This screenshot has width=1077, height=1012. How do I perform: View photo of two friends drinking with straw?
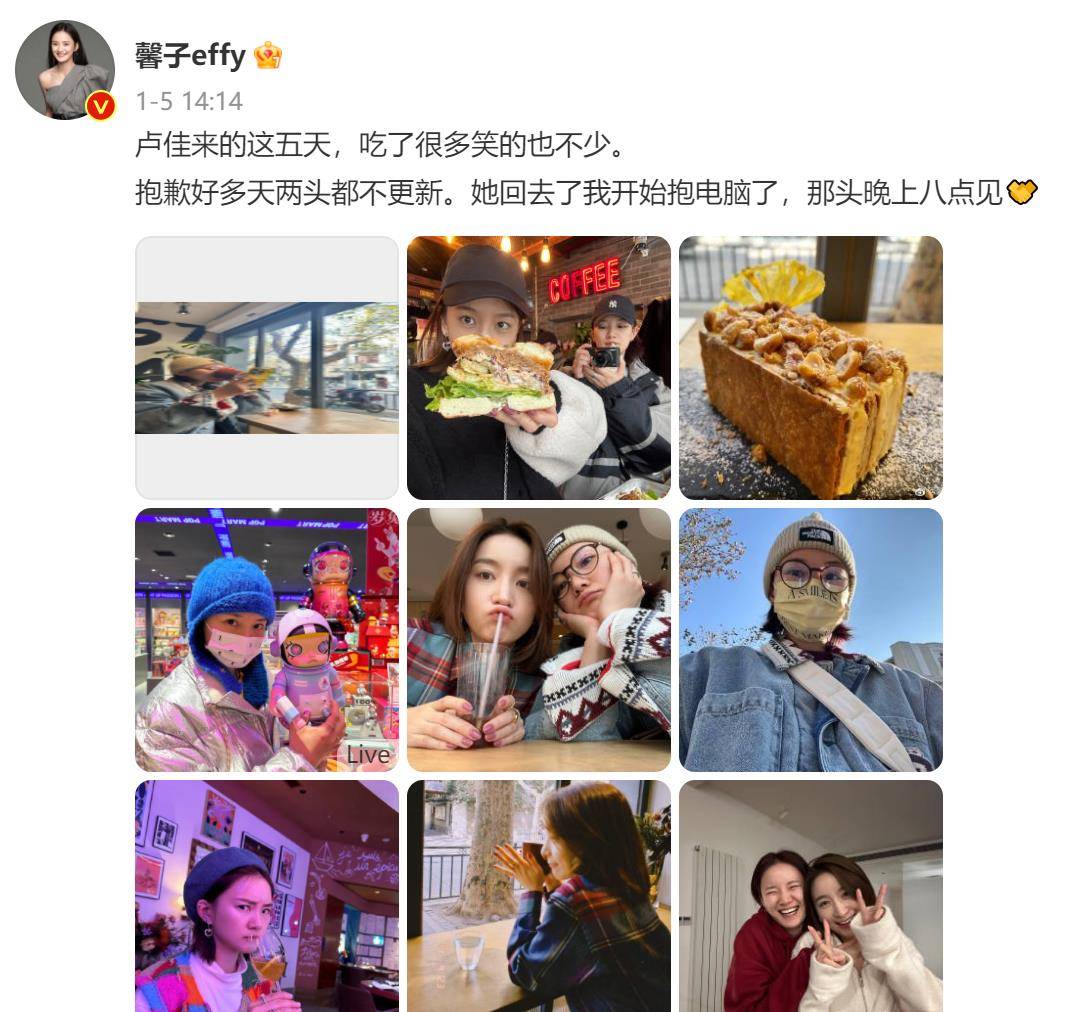(539, 640)
